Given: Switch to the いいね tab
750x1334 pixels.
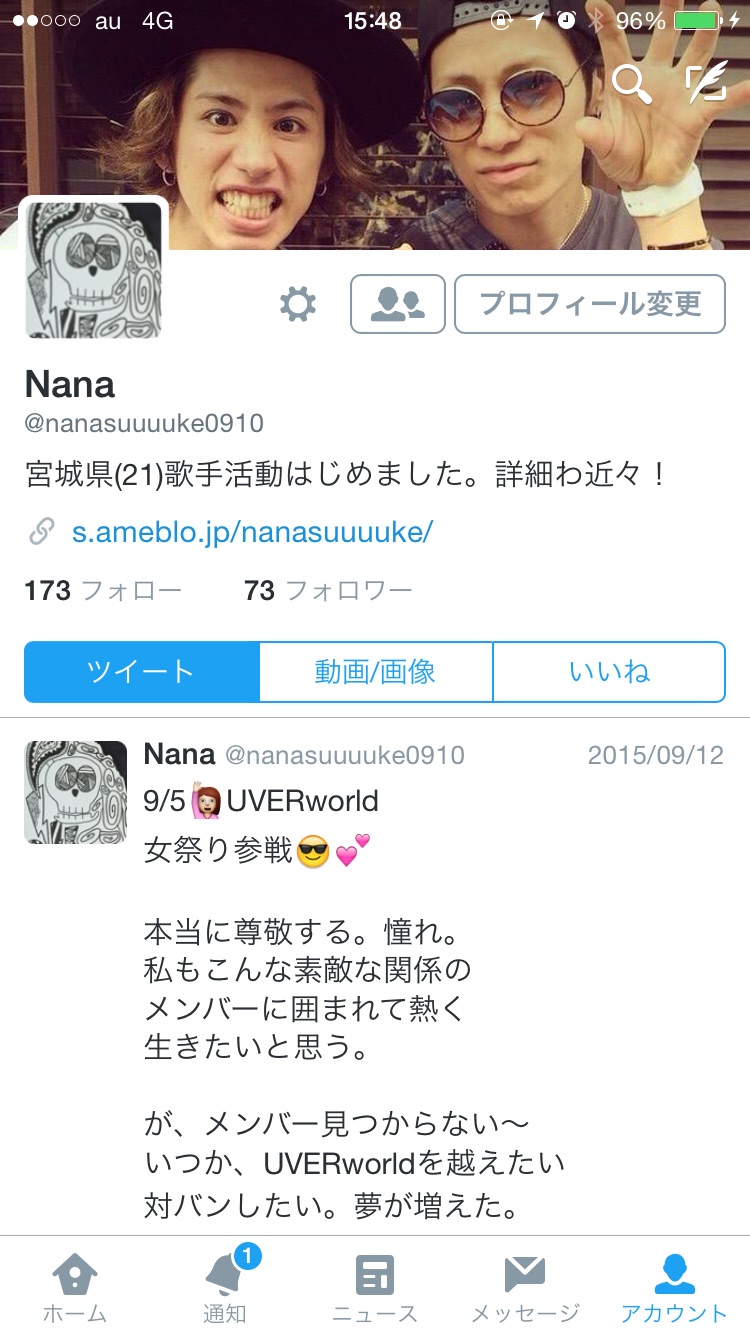Looking at the screenshot, I should coord(609,672).
